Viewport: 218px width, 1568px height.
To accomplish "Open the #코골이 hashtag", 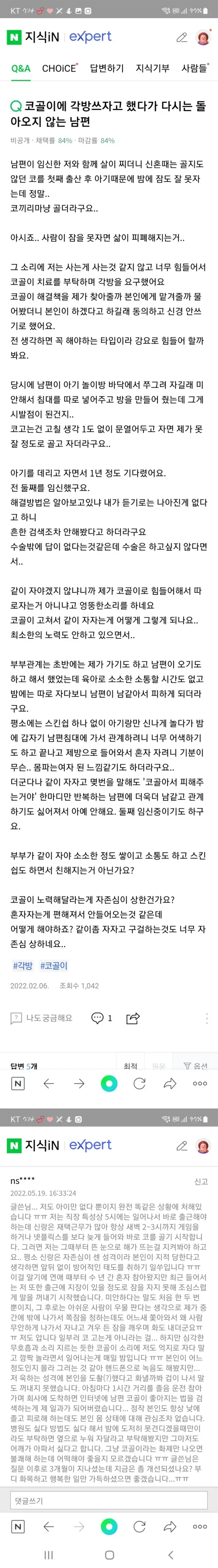I will click(54, 966).
